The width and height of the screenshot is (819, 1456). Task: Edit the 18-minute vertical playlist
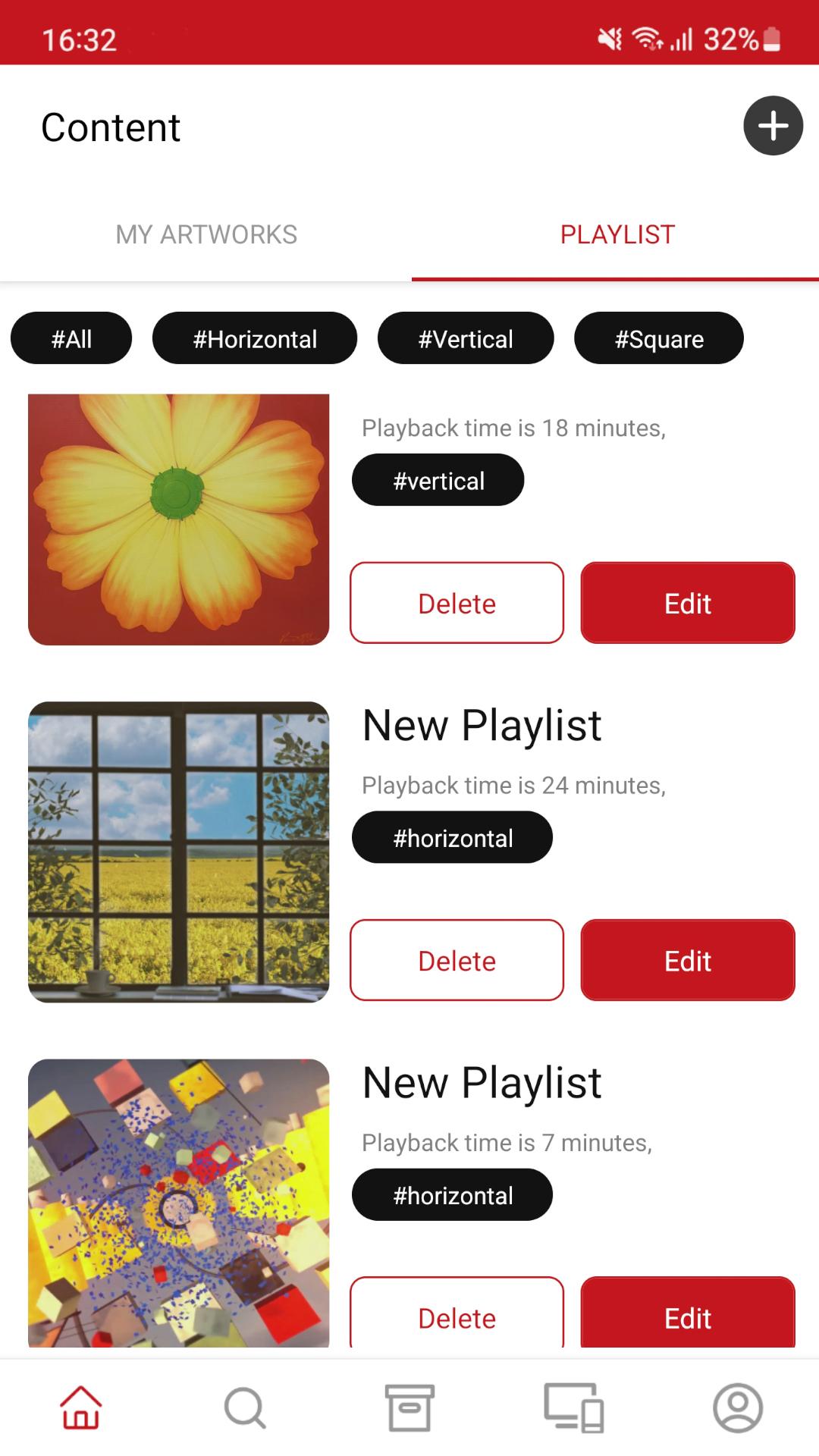[x=688, y=603]
